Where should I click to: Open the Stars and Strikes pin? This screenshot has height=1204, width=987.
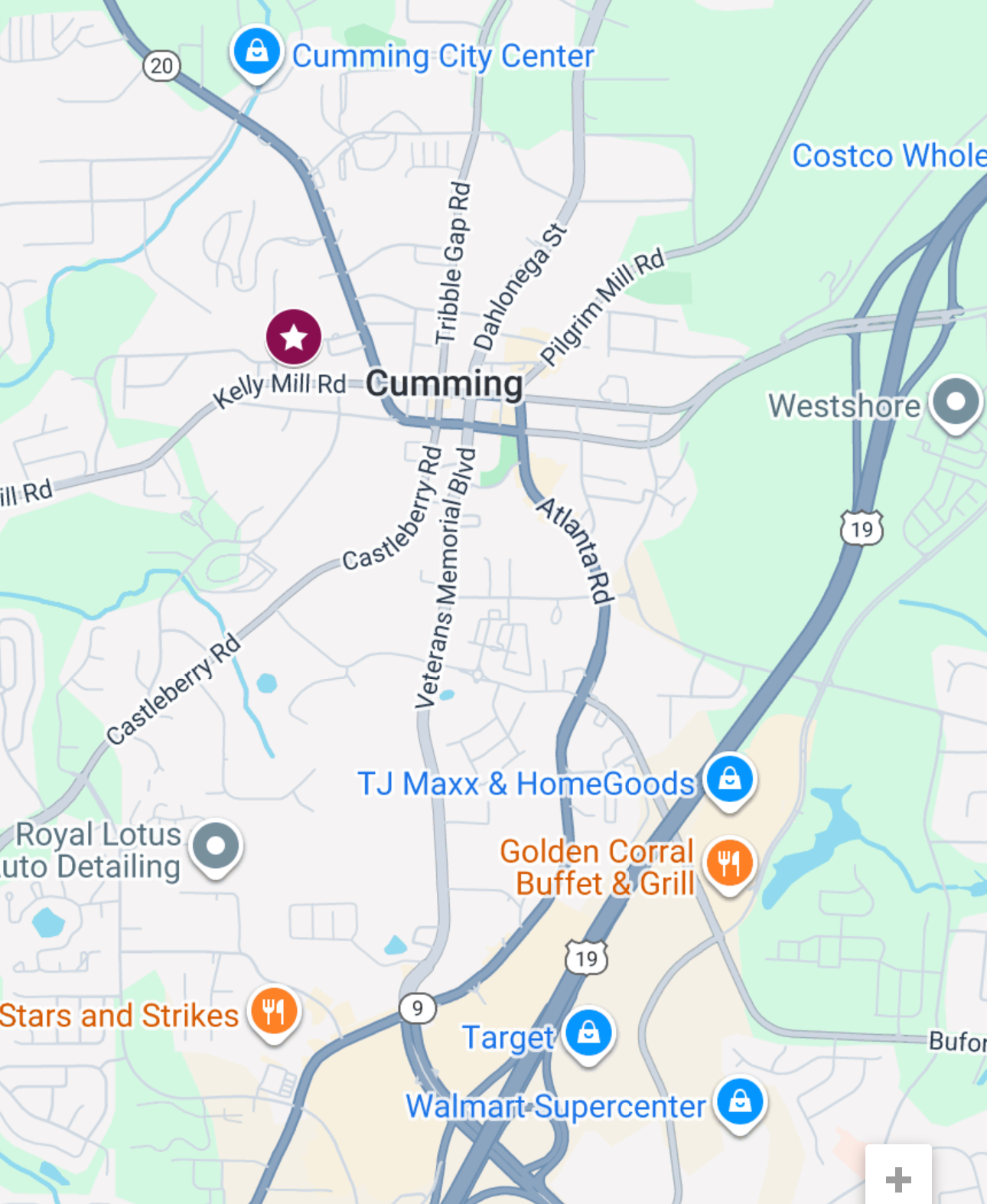click(x=275, y=1011)
